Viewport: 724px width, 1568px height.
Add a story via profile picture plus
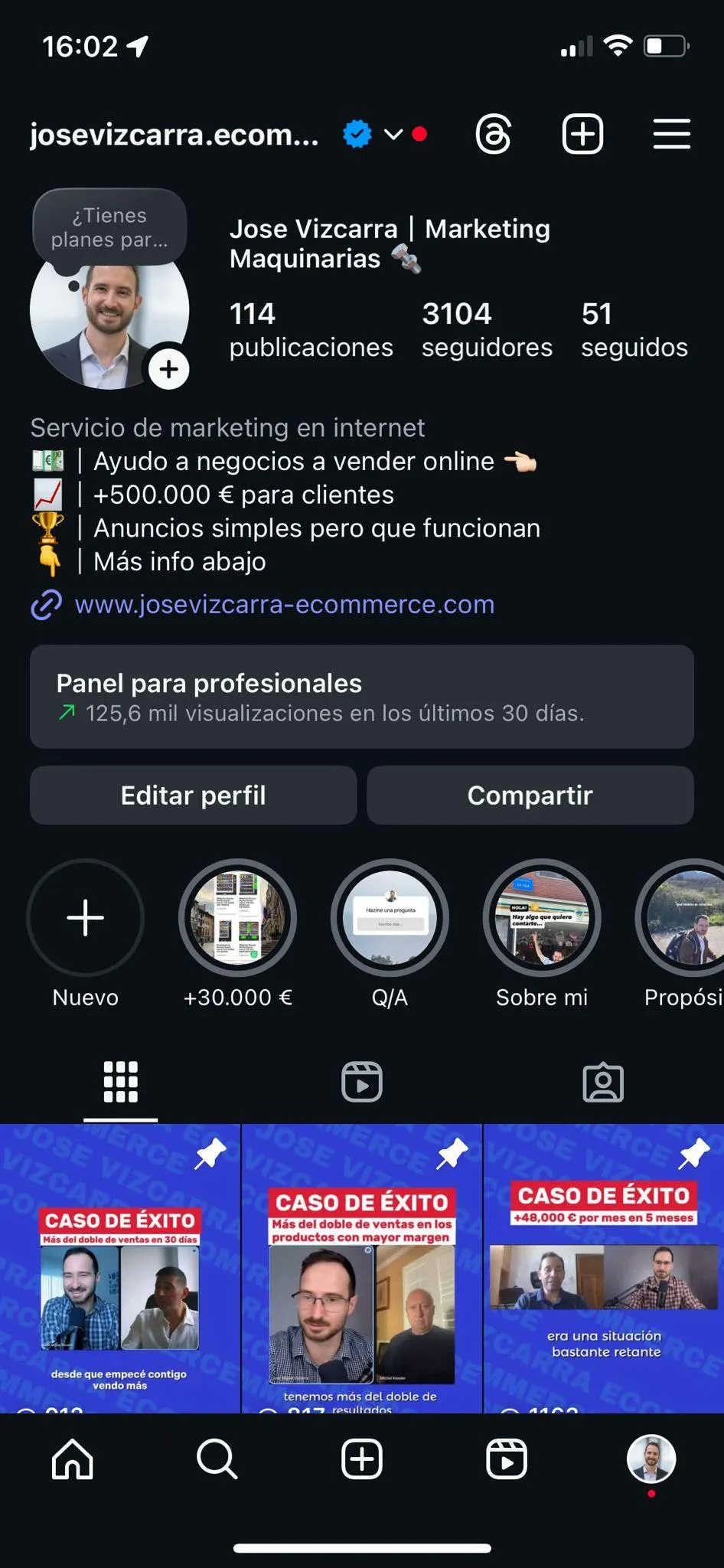tap(168, 369)
